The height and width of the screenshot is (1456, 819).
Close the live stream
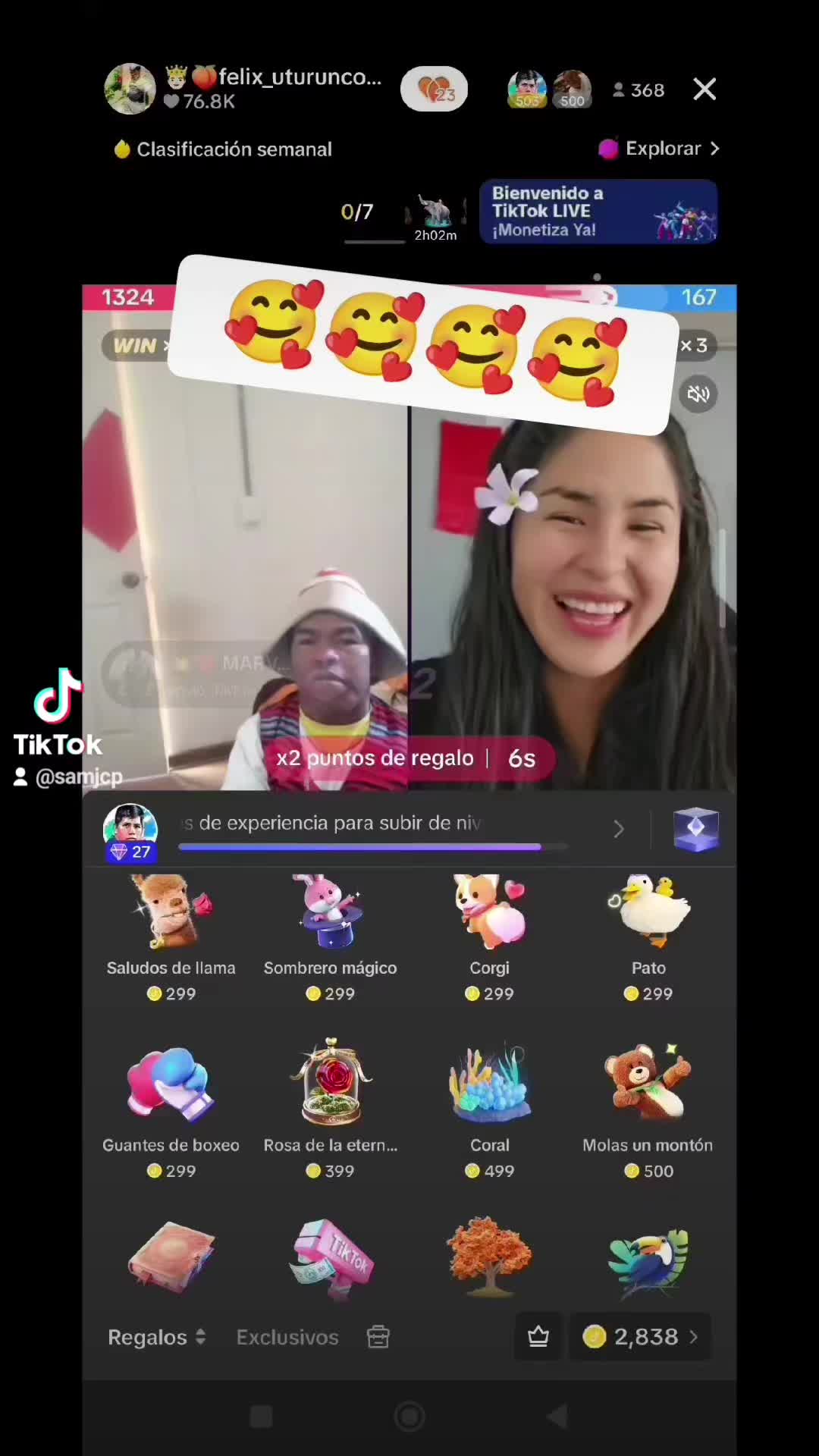click(704, 89)
